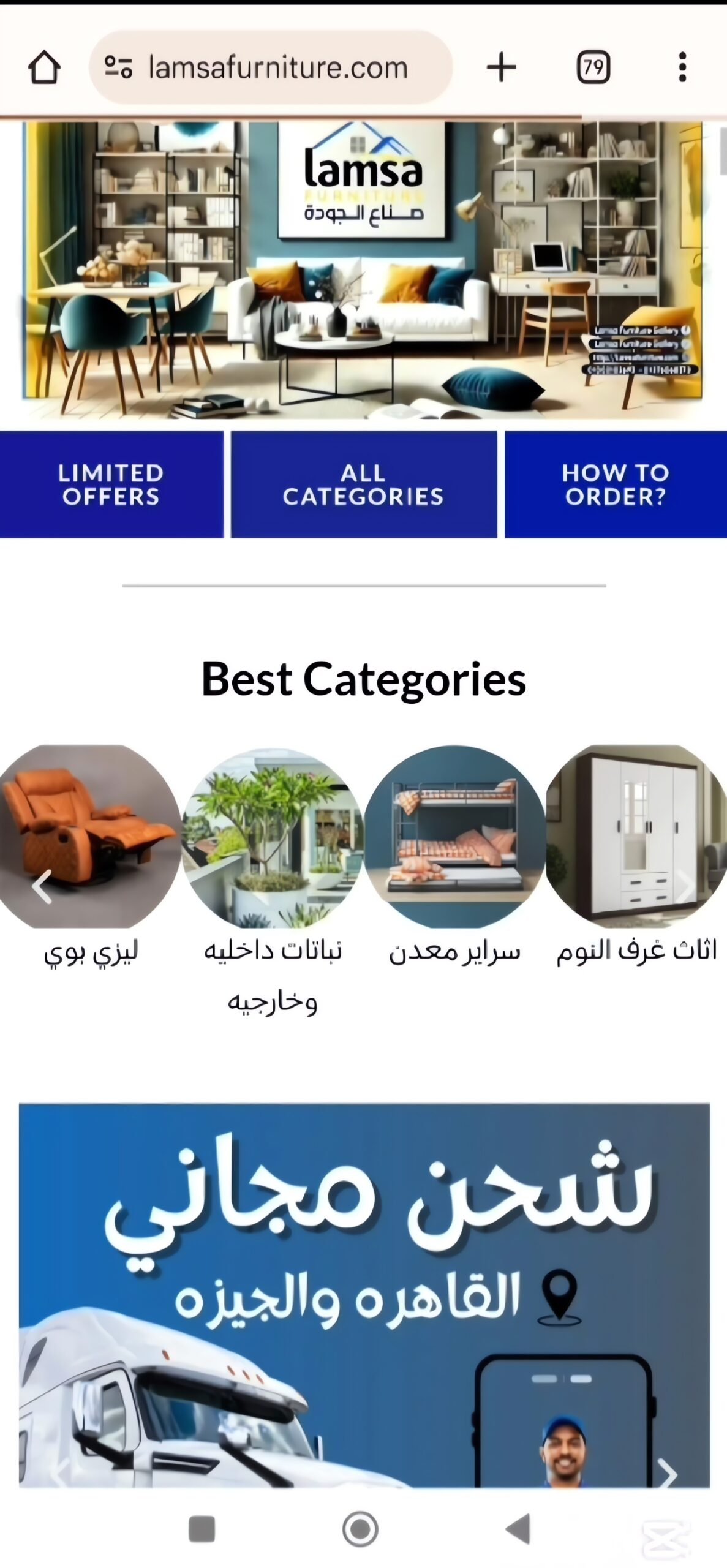Open the browser overflow menu

click(x=682, y=67)
